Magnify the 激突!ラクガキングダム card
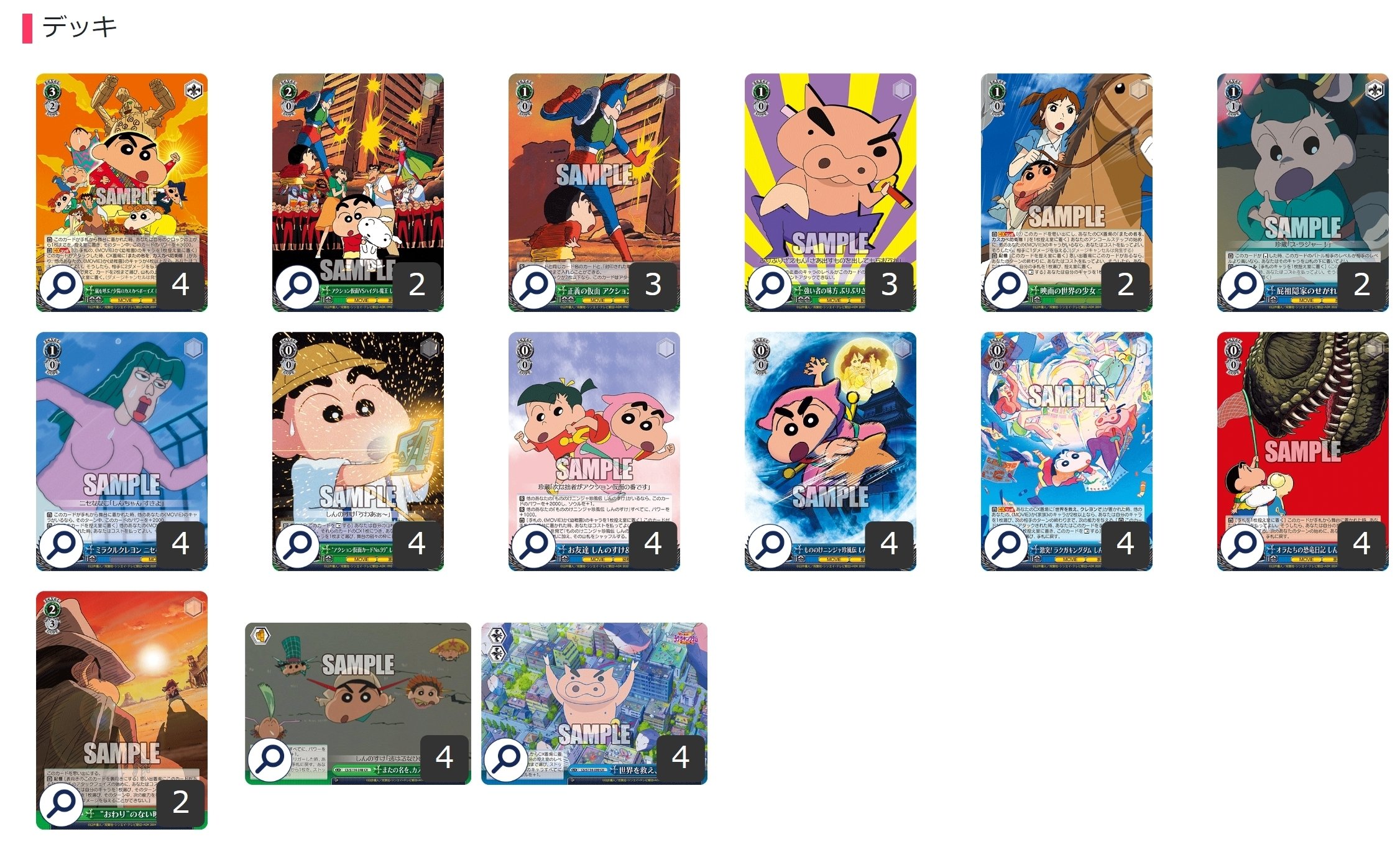 (1006, 546)
